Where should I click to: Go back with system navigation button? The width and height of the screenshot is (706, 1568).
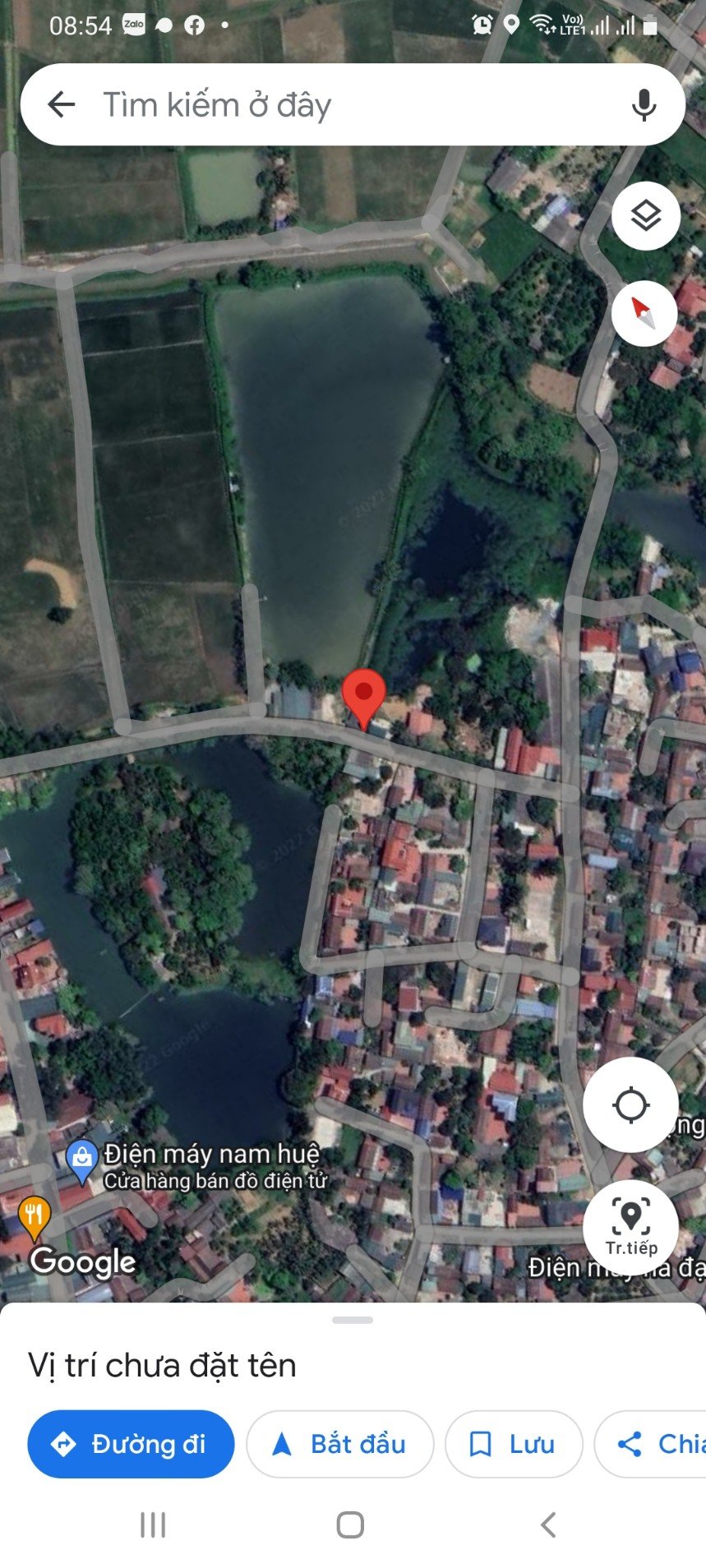(x=548, y=1525)
